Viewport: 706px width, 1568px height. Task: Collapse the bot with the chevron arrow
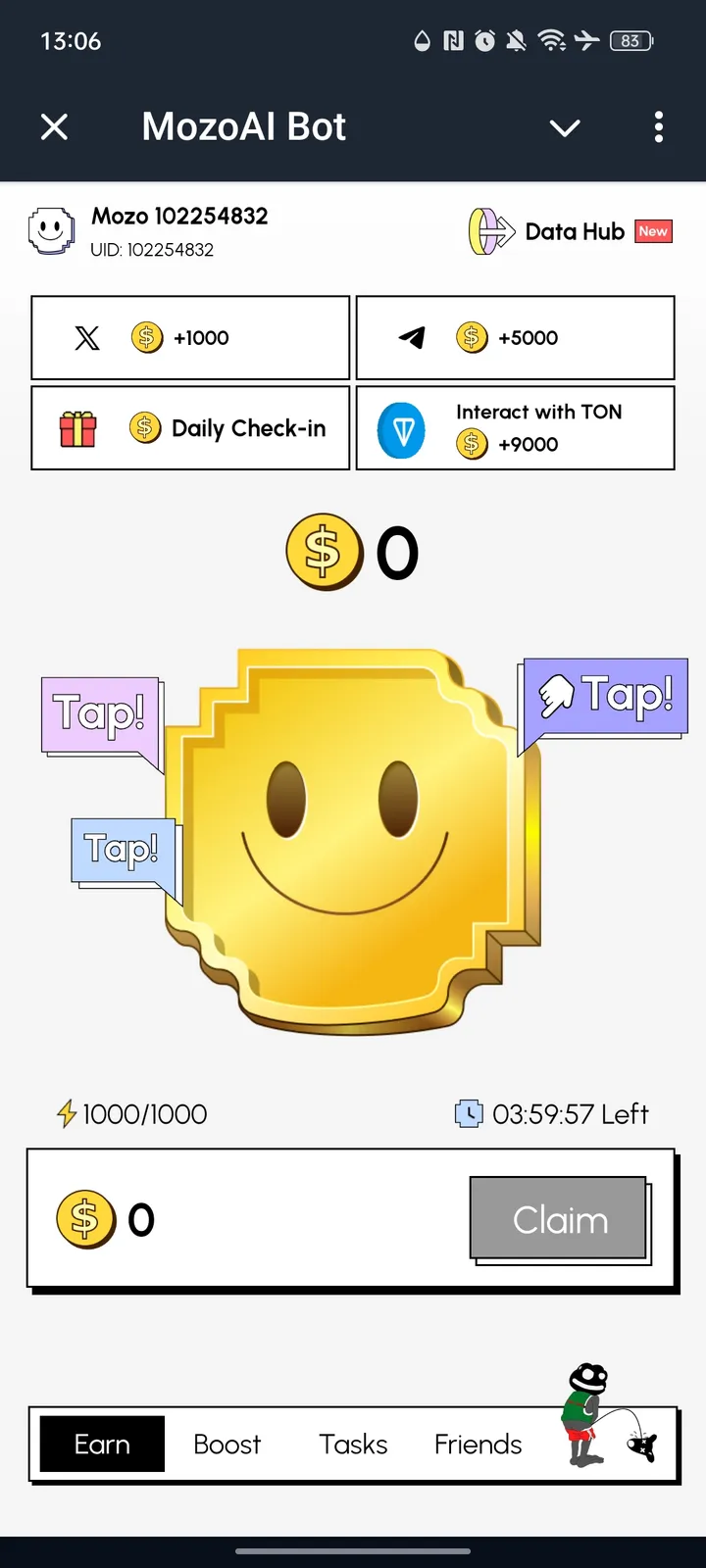pos(564,127)
